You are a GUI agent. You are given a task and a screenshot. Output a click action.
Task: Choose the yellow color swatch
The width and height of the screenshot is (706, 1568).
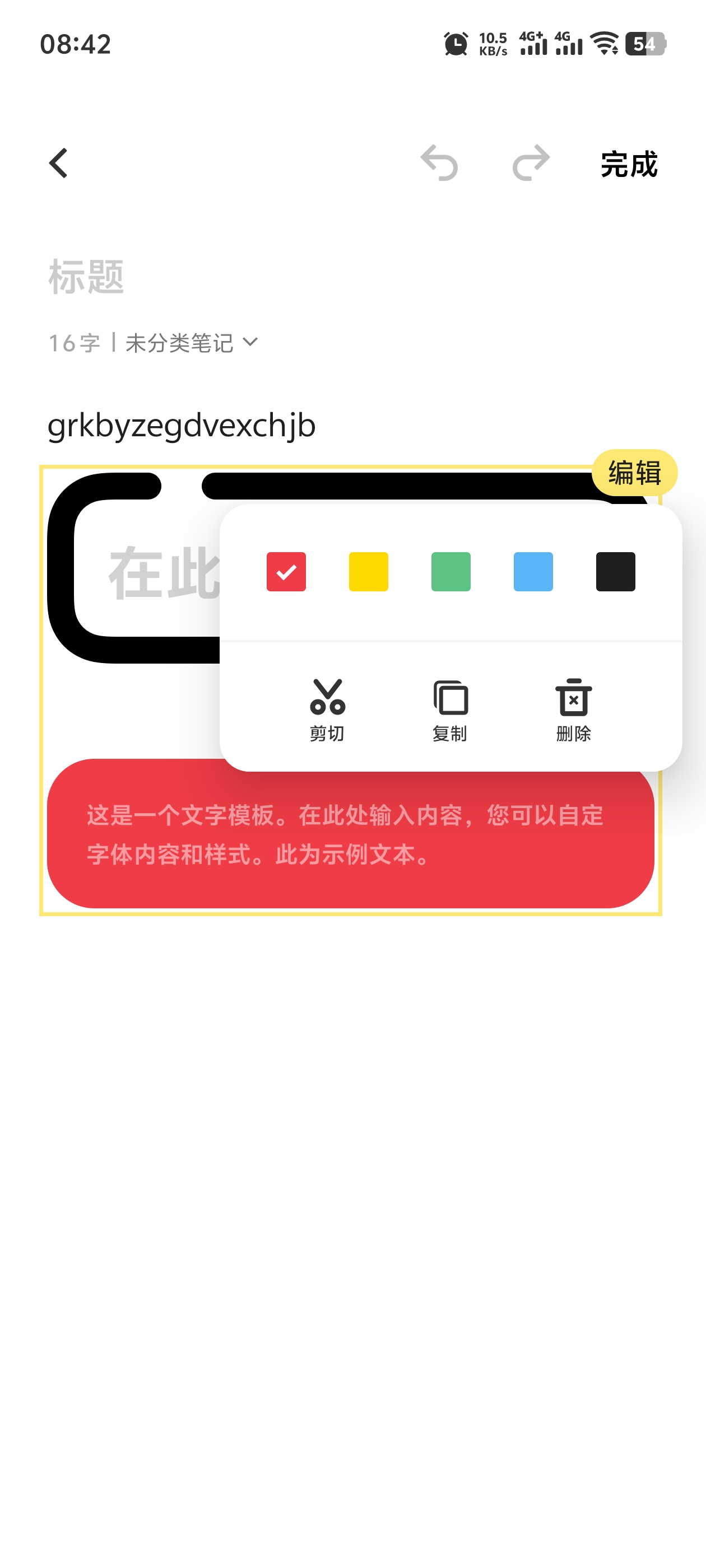[x=368, y=572]
